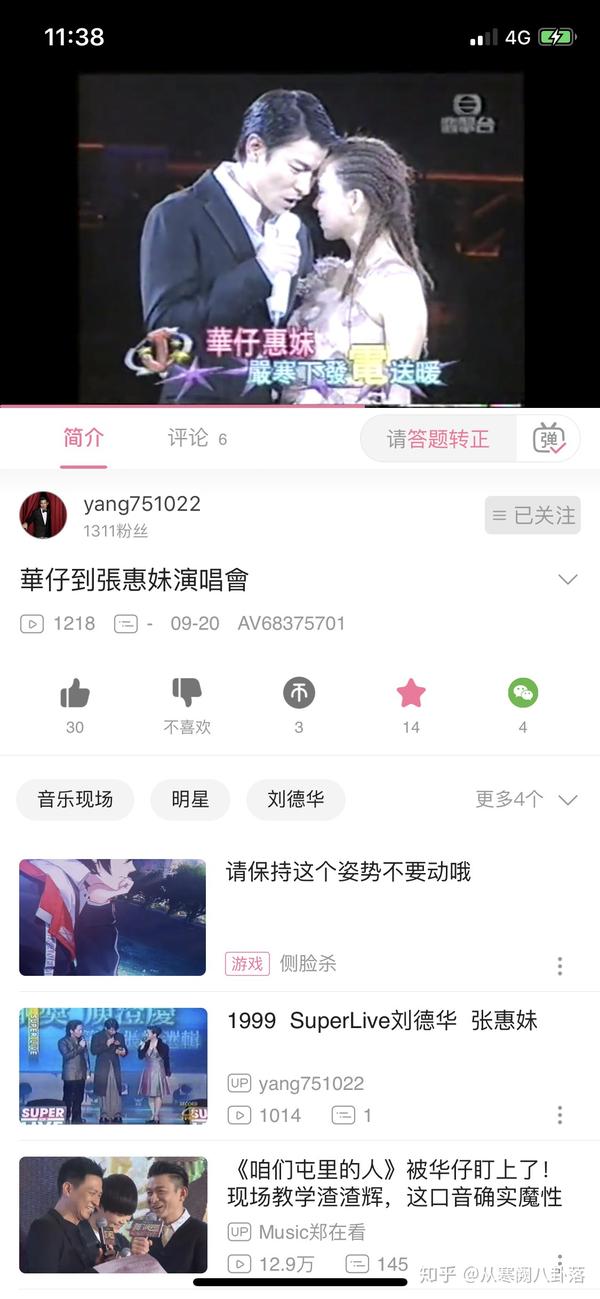Share the video to WeChat
The image size is (600, 1299).
point(523,693)
